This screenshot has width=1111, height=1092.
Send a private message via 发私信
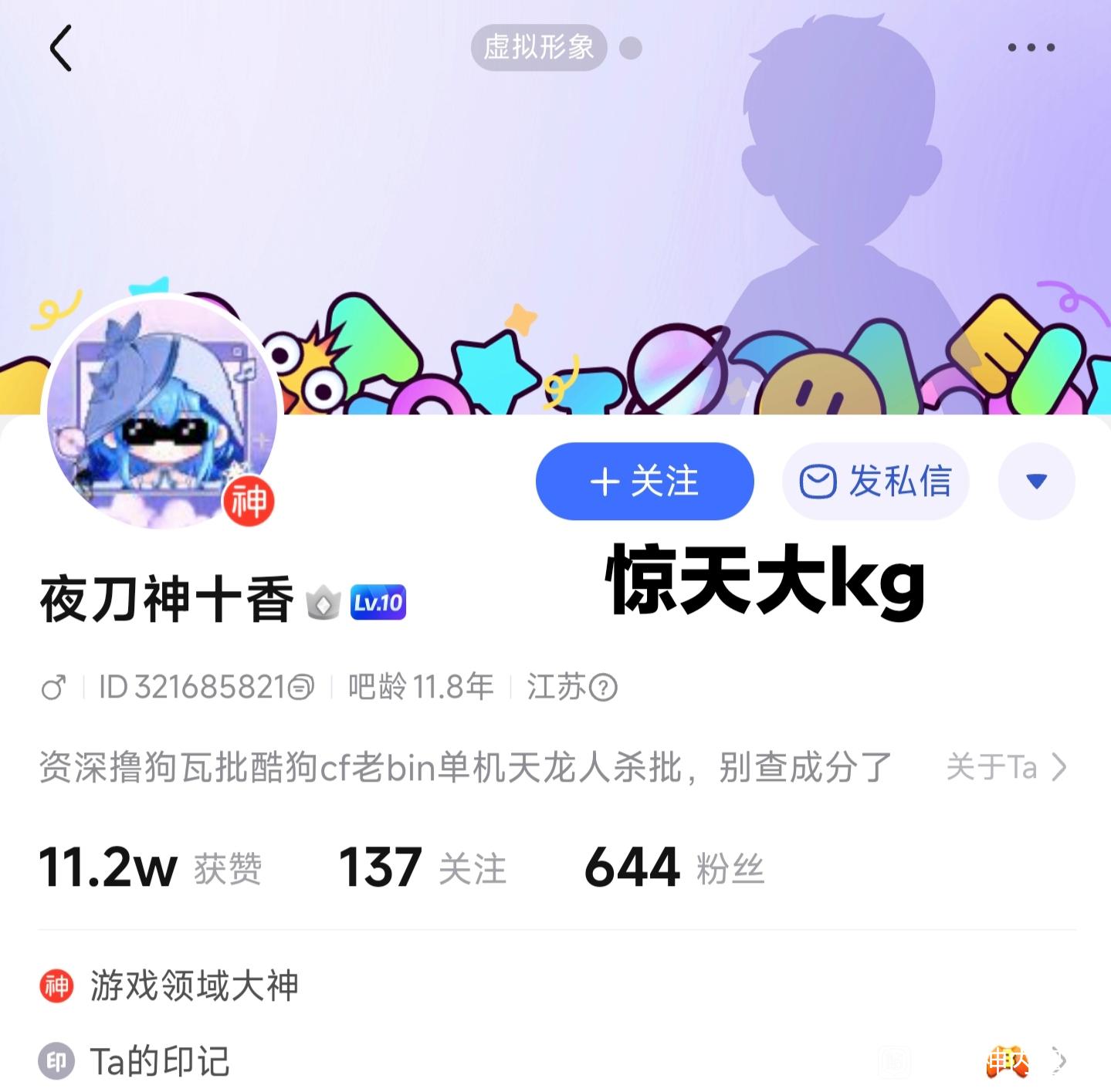point(876,482)
